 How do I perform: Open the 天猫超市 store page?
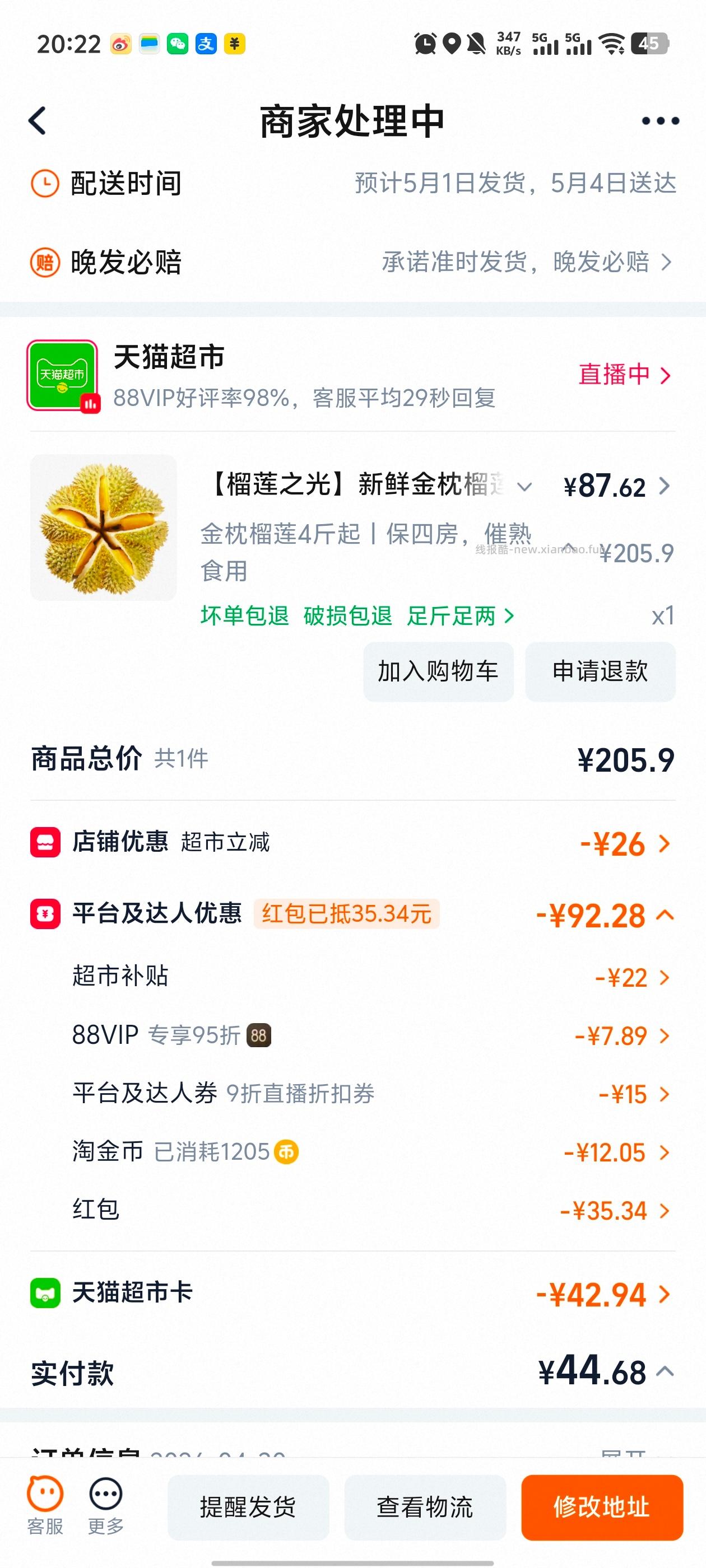point(169,357)
